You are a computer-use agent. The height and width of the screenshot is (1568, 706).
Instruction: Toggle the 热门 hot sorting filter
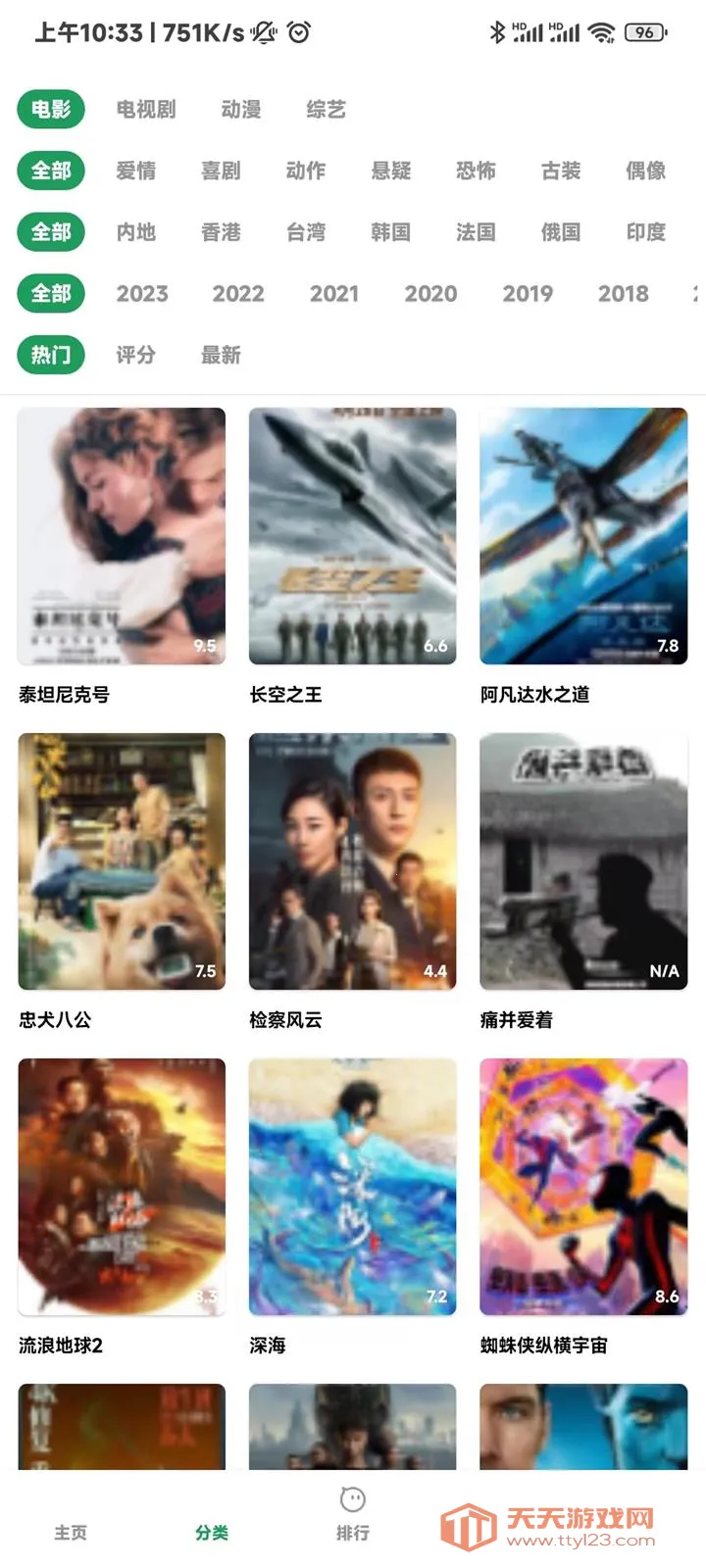50,355
